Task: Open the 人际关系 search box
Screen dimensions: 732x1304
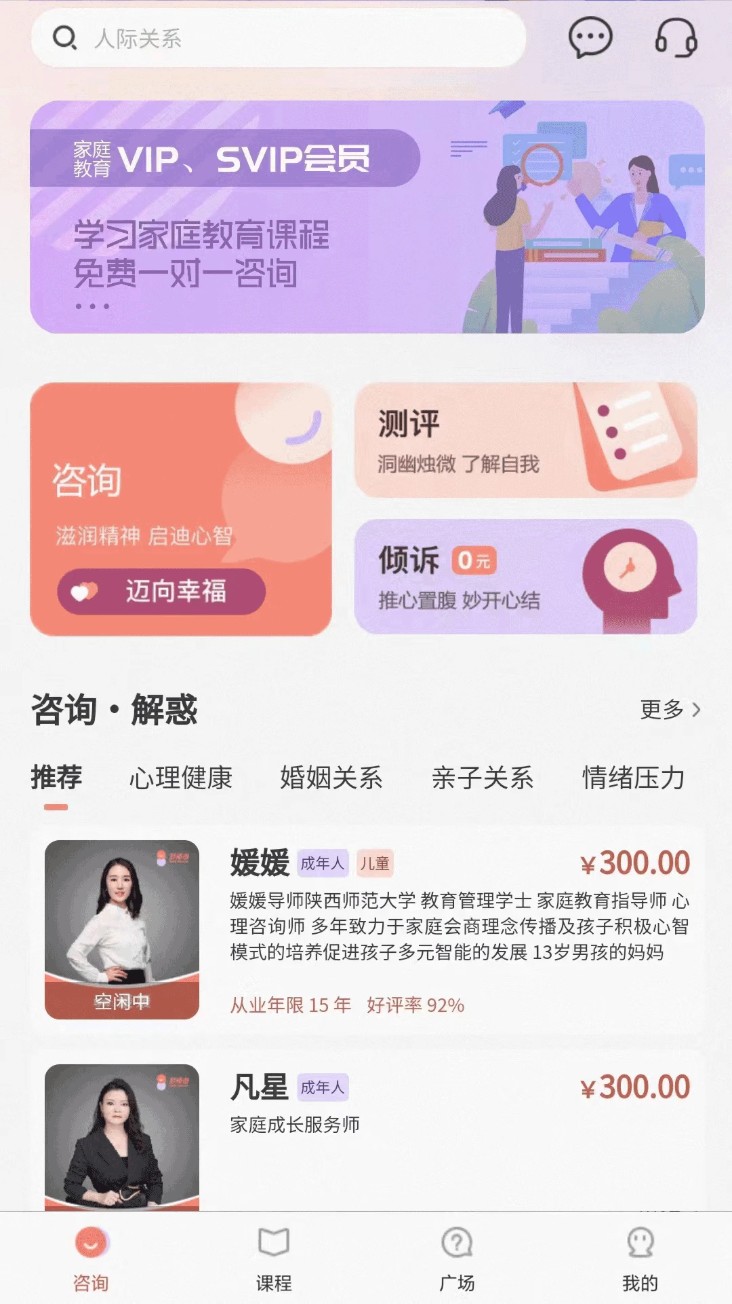Action: (278, 39)
